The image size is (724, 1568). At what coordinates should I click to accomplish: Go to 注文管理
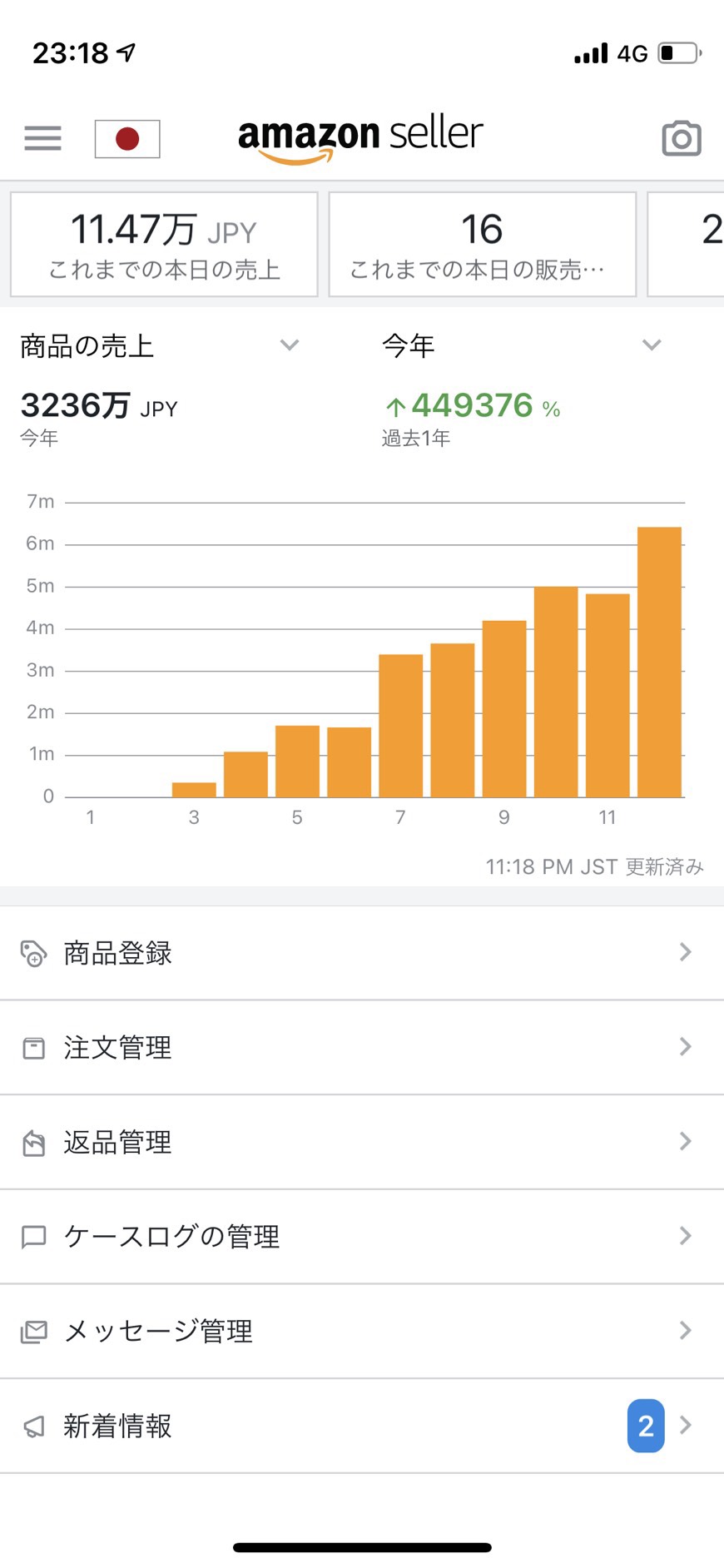[362, 1048]
